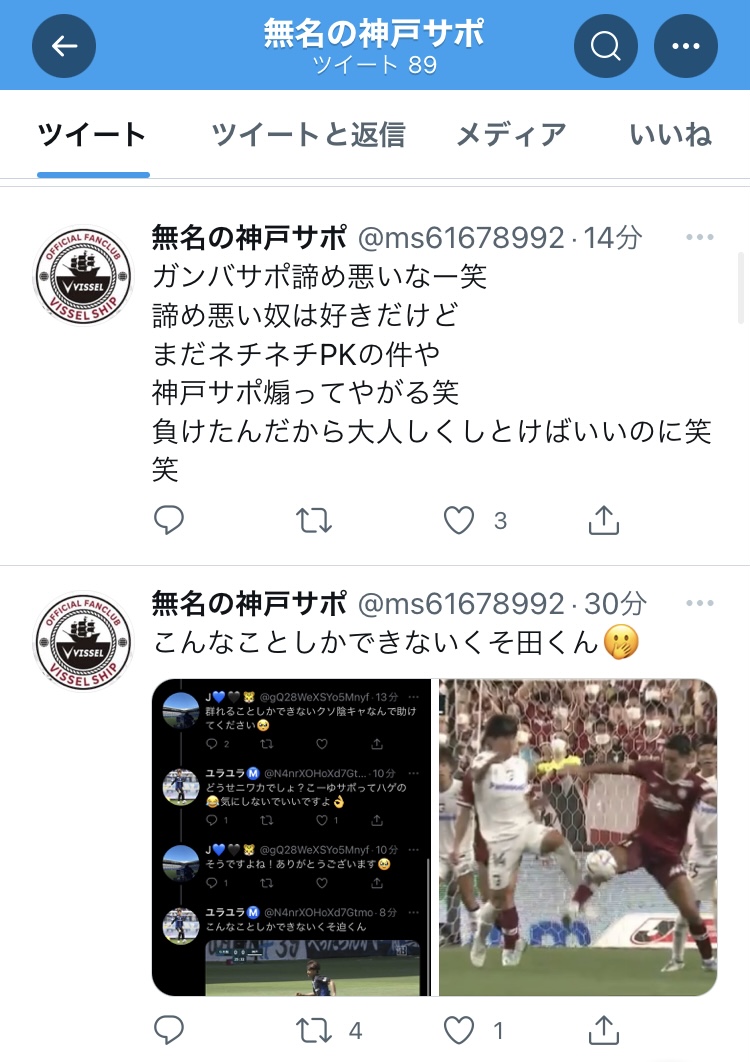Switch to the ツイート tab
This screenshot has width=750, height=1062.
click(x=93, y=135)
